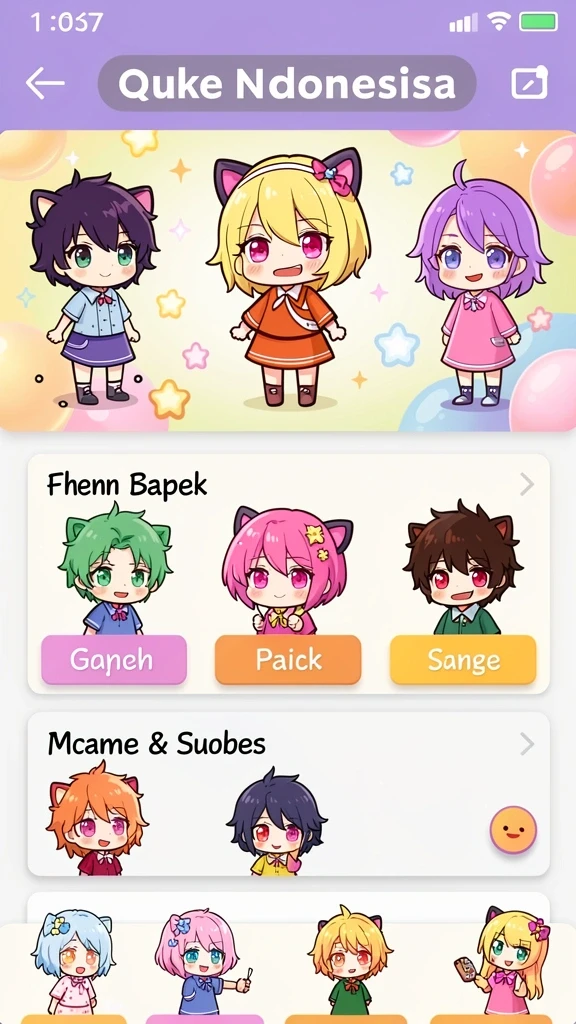Select the orange-haired character in Mcame & Suobes
Screen dimensions: 576x1024
click(x=97, y=819)
